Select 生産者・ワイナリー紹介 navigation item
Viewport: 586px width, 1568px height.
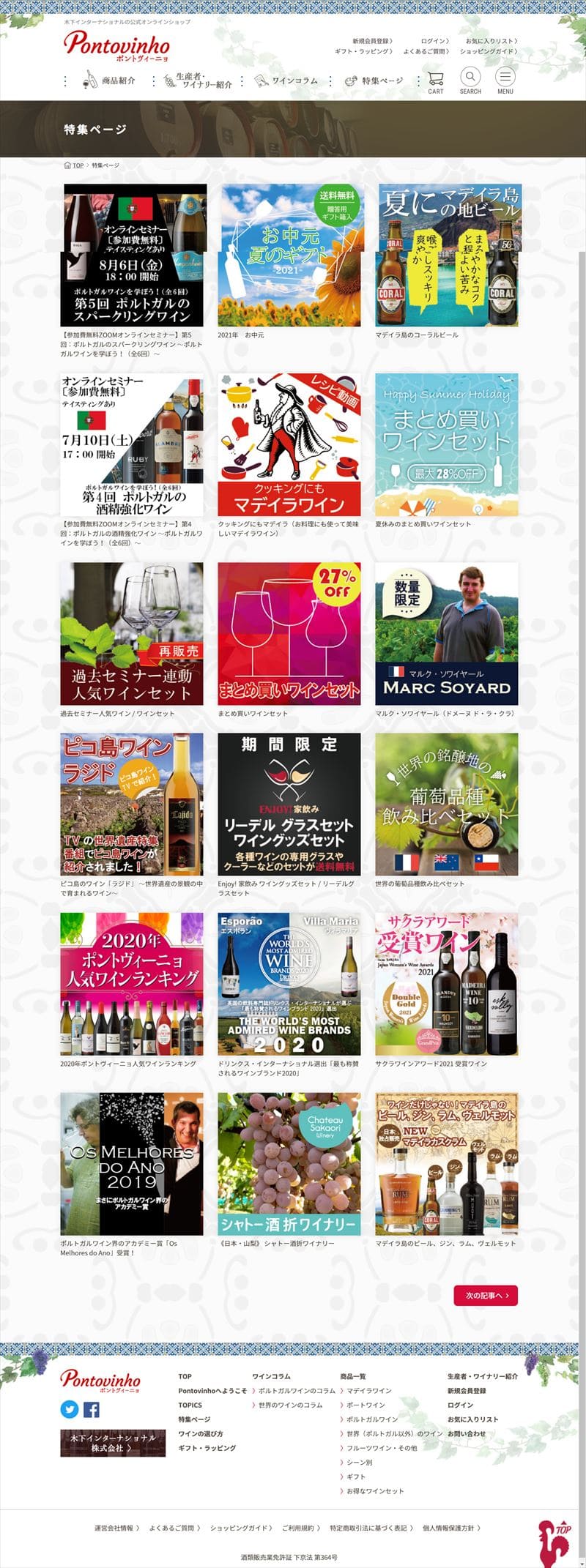[x=199, y=81]
